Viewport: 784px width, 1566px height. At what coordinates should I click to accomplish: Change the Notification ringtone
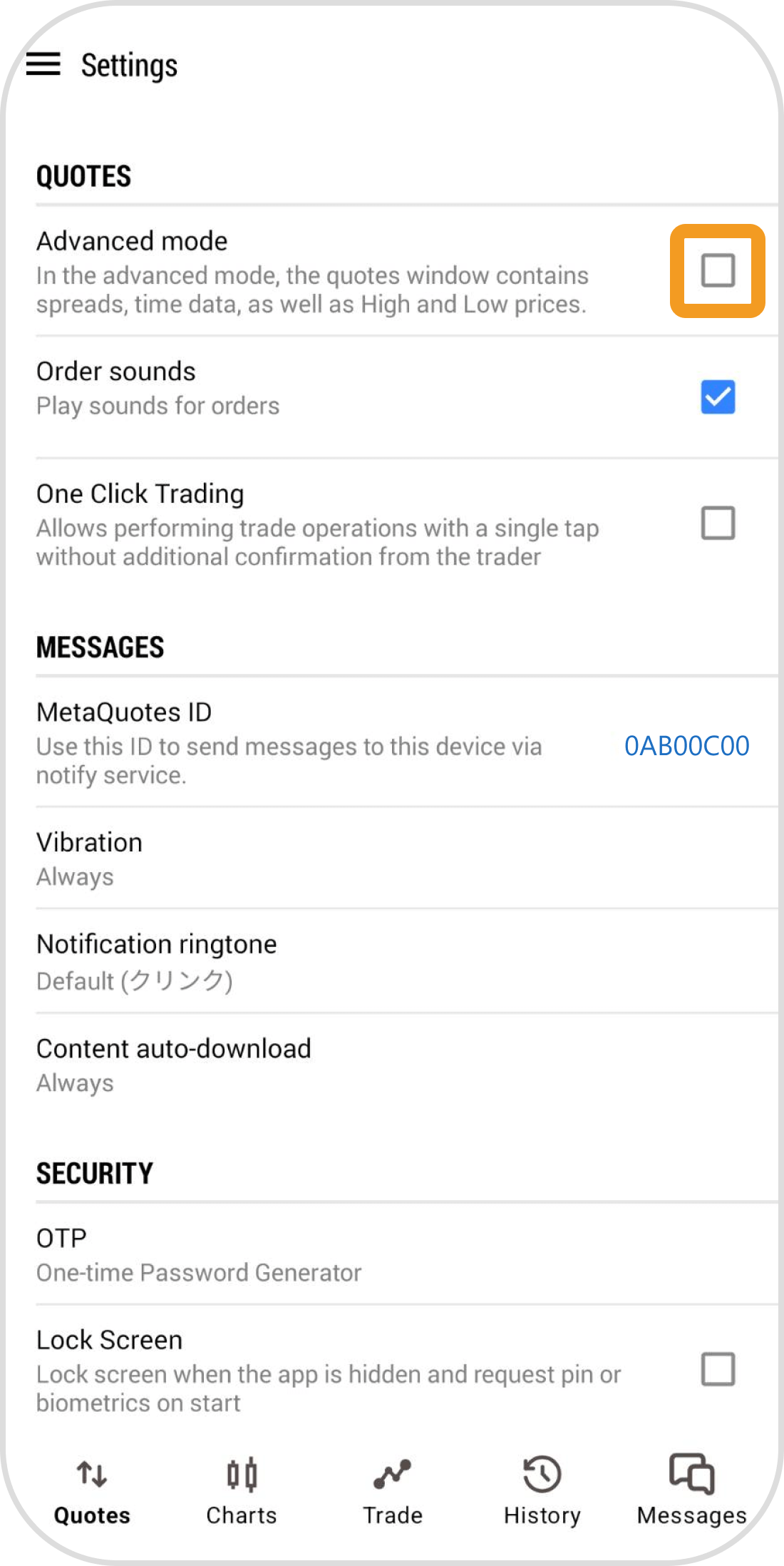point(392,961)
